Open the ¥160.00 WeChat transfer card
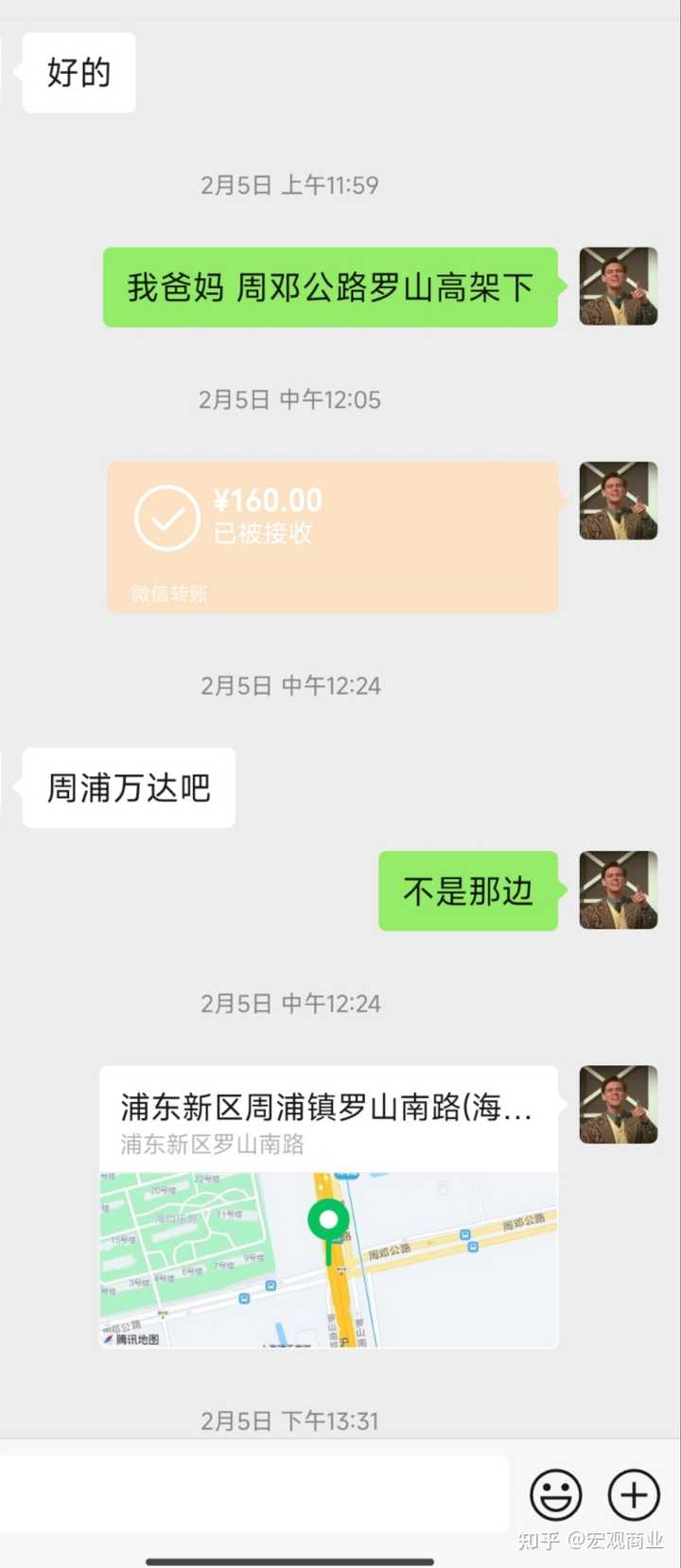This screenshot has height=1568, width=681. click(x=331, y=536)
